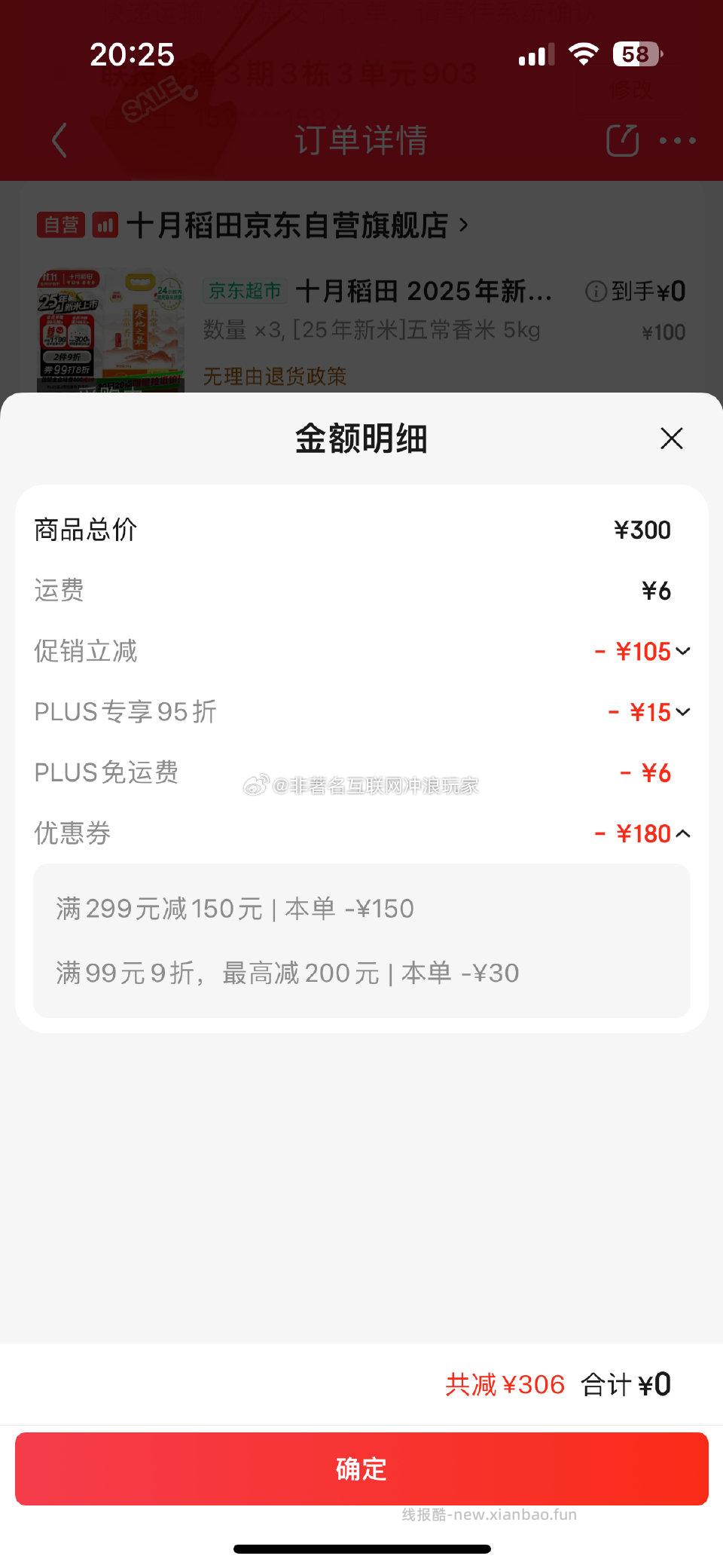Expand the 促销立减 discount details
This screenshot has height=1568, width=723.
point(682,653)
